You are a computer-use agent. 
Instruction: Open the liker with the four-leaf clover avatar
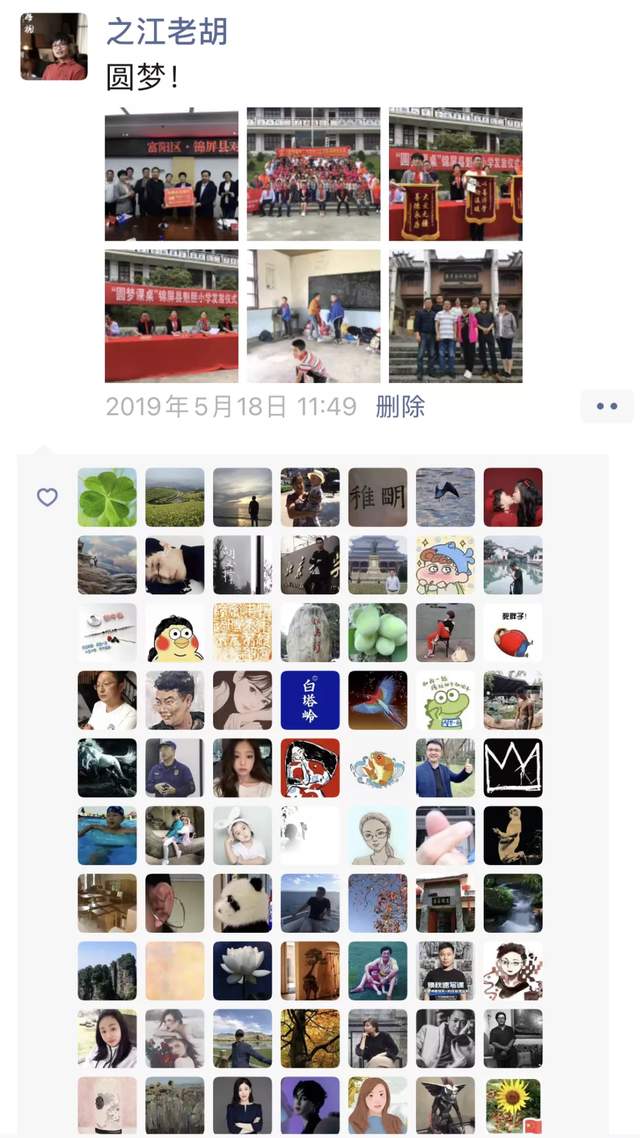pyautogui.click(x=107, y=497)
